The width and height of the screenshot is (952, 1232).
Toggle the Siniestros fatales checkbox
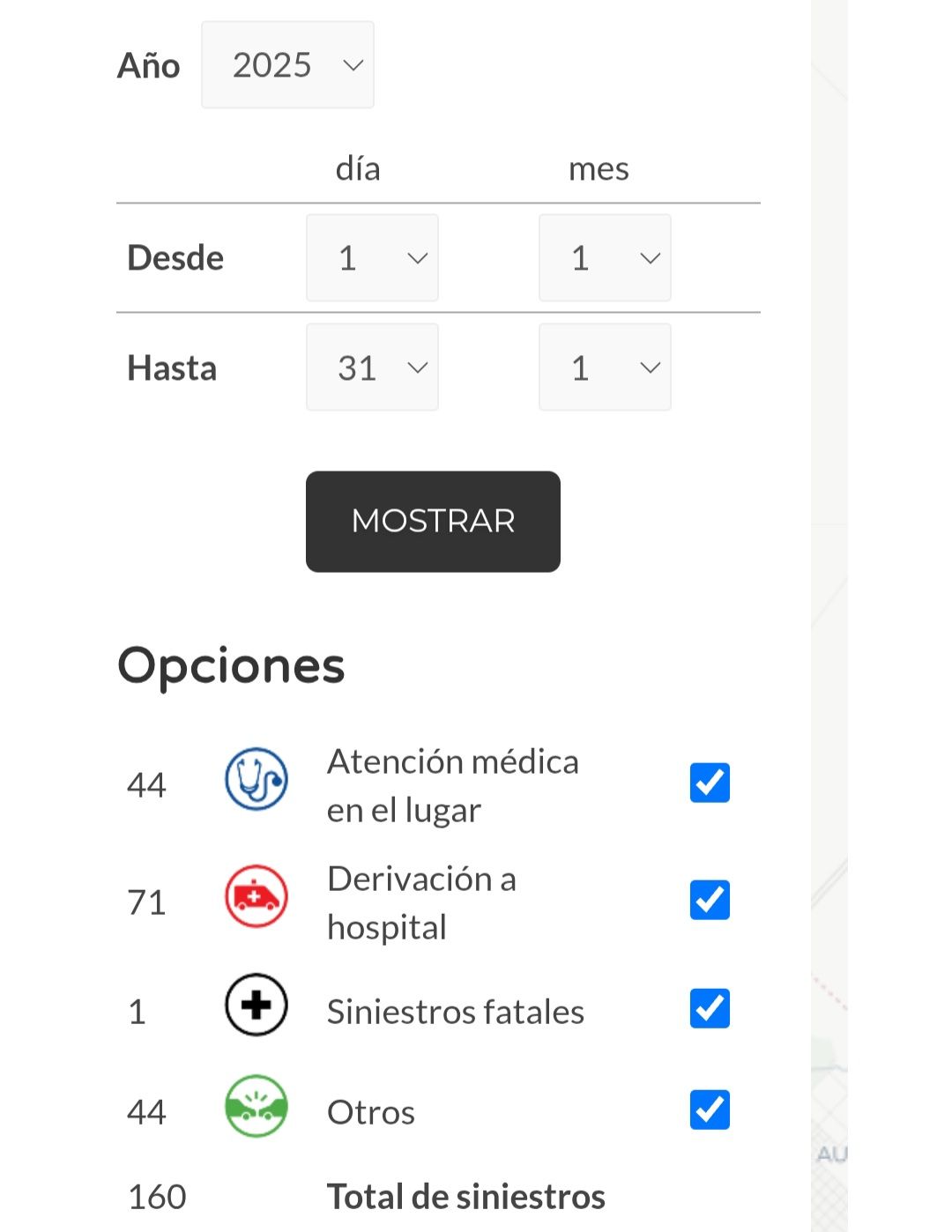pyautogui.click(x=710, y=1009)
